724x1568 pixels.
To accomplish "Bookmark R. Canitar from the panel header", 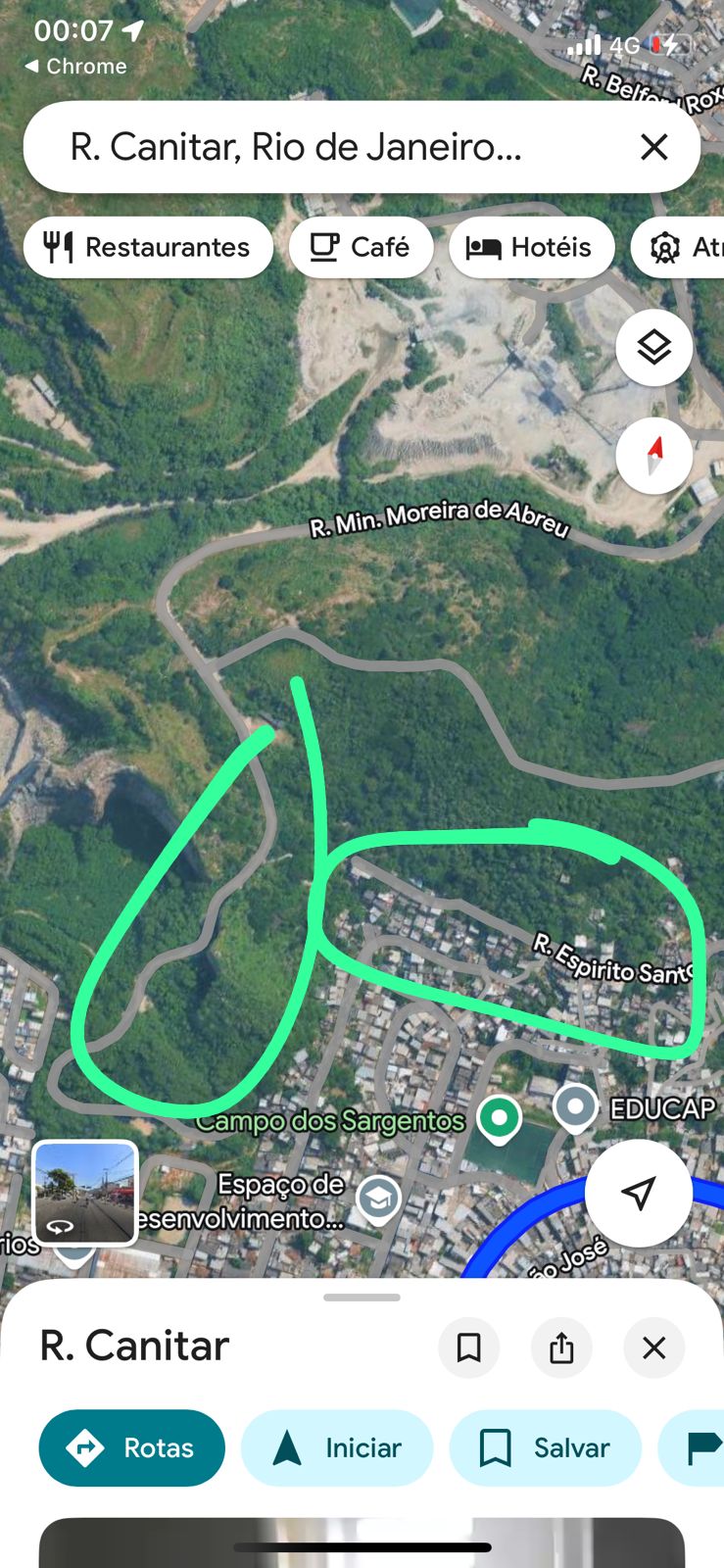I will pyautogui.click(x=468, y=1347).
